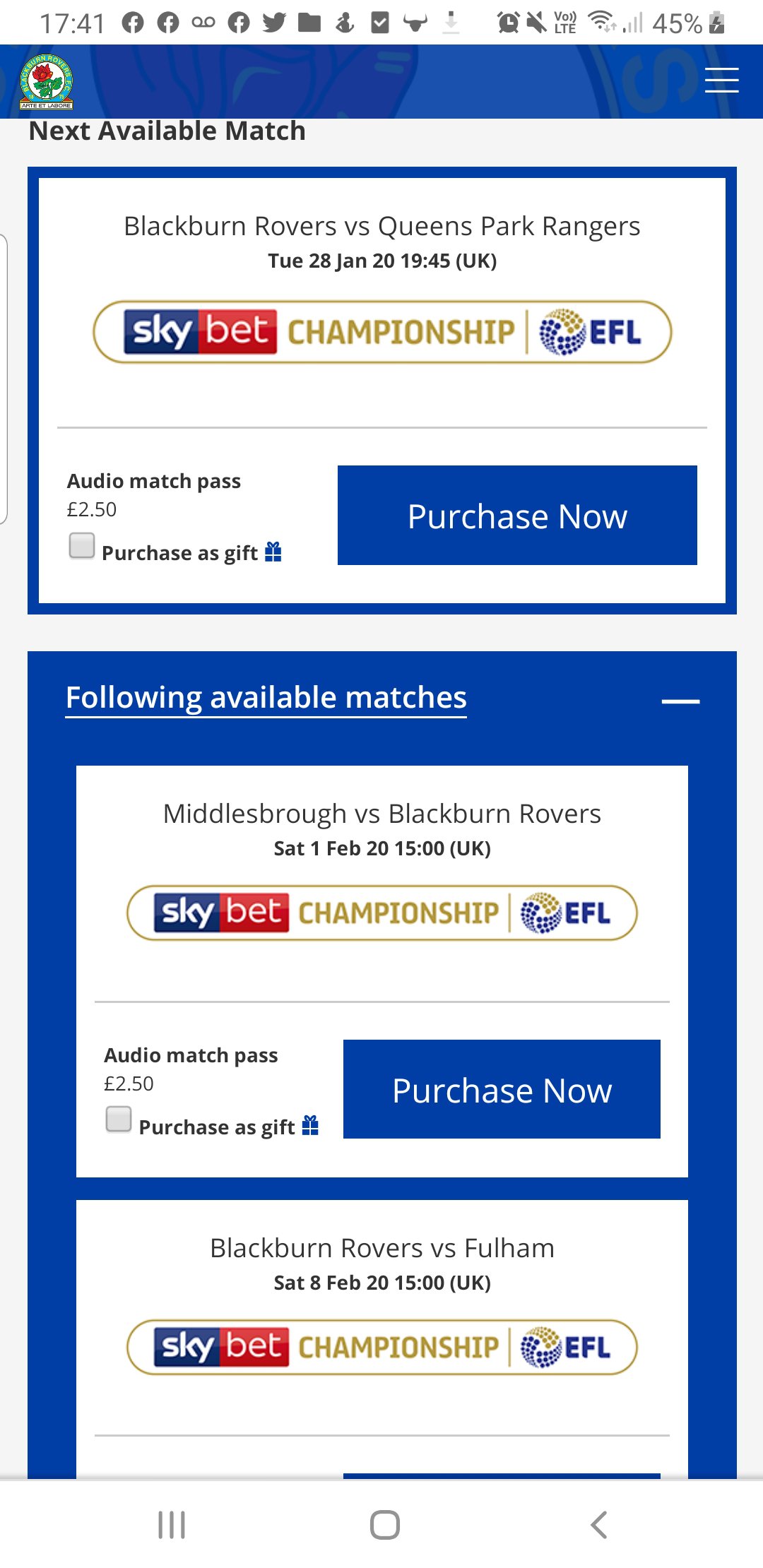Open recent apps from the navigation bar
Image resolution: width=763 pixels, height=1568 pixels.
(x=172, y=1525)
